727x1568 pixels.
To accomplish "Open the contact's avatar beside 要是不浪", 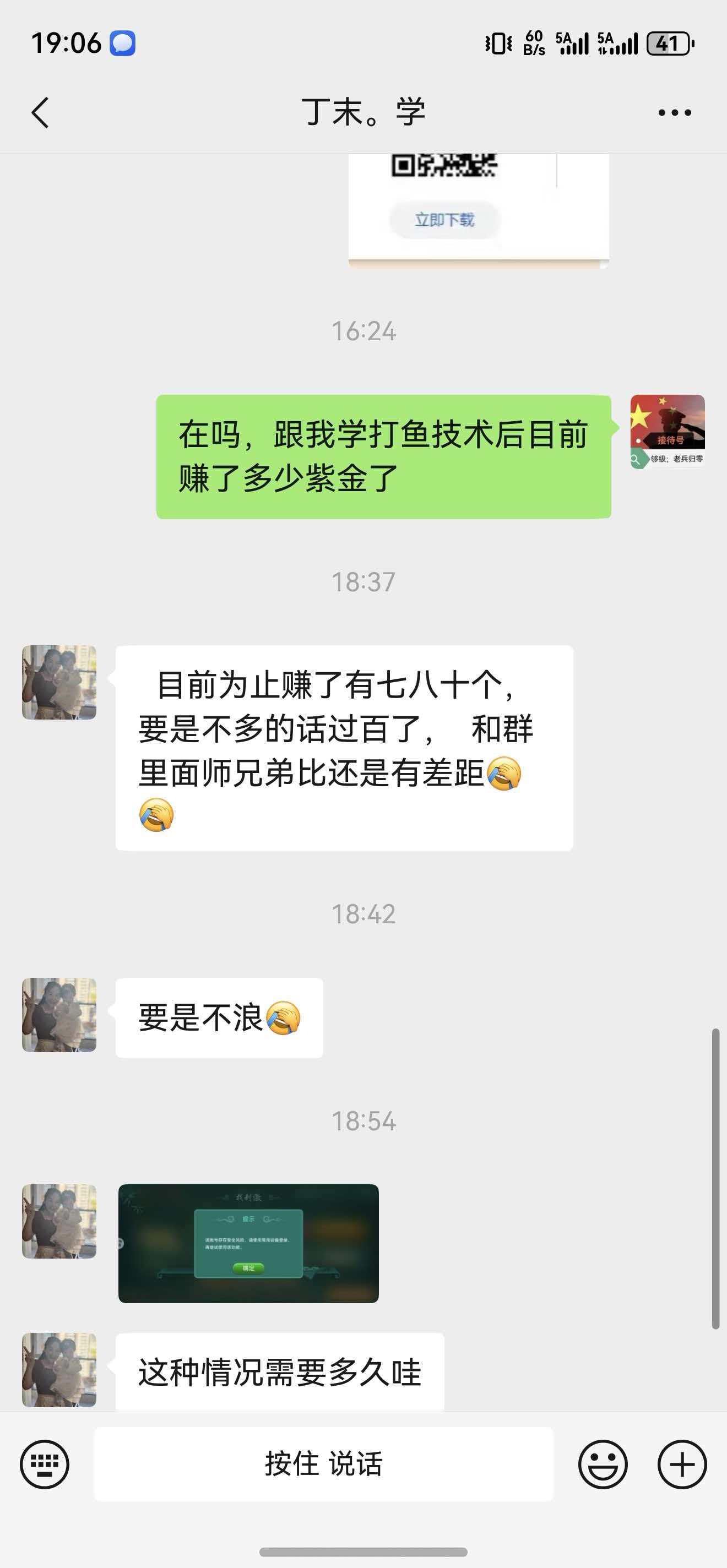I will 59,1015.
